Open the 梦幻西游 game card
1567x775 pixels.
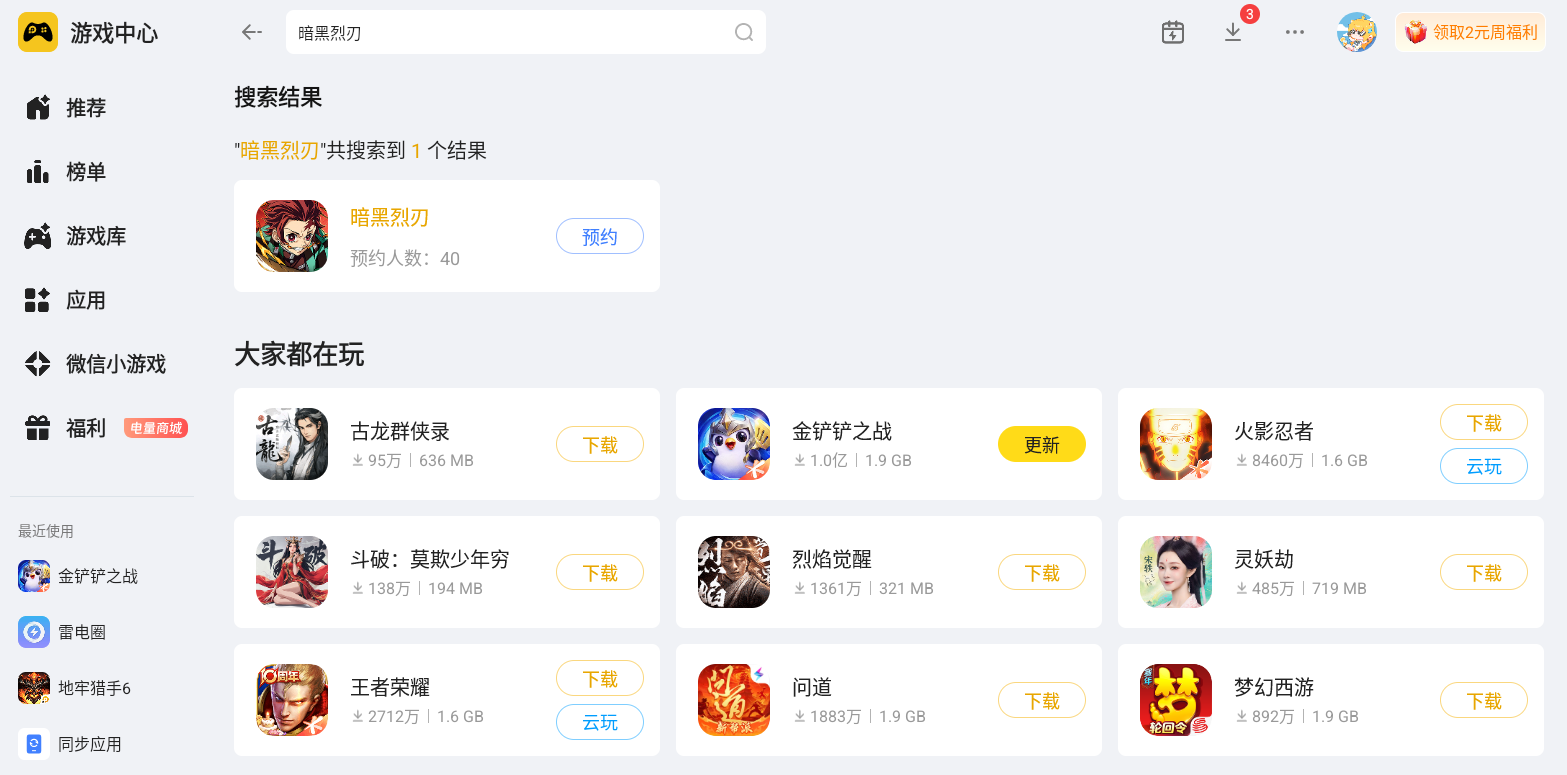pos(1331,700)
